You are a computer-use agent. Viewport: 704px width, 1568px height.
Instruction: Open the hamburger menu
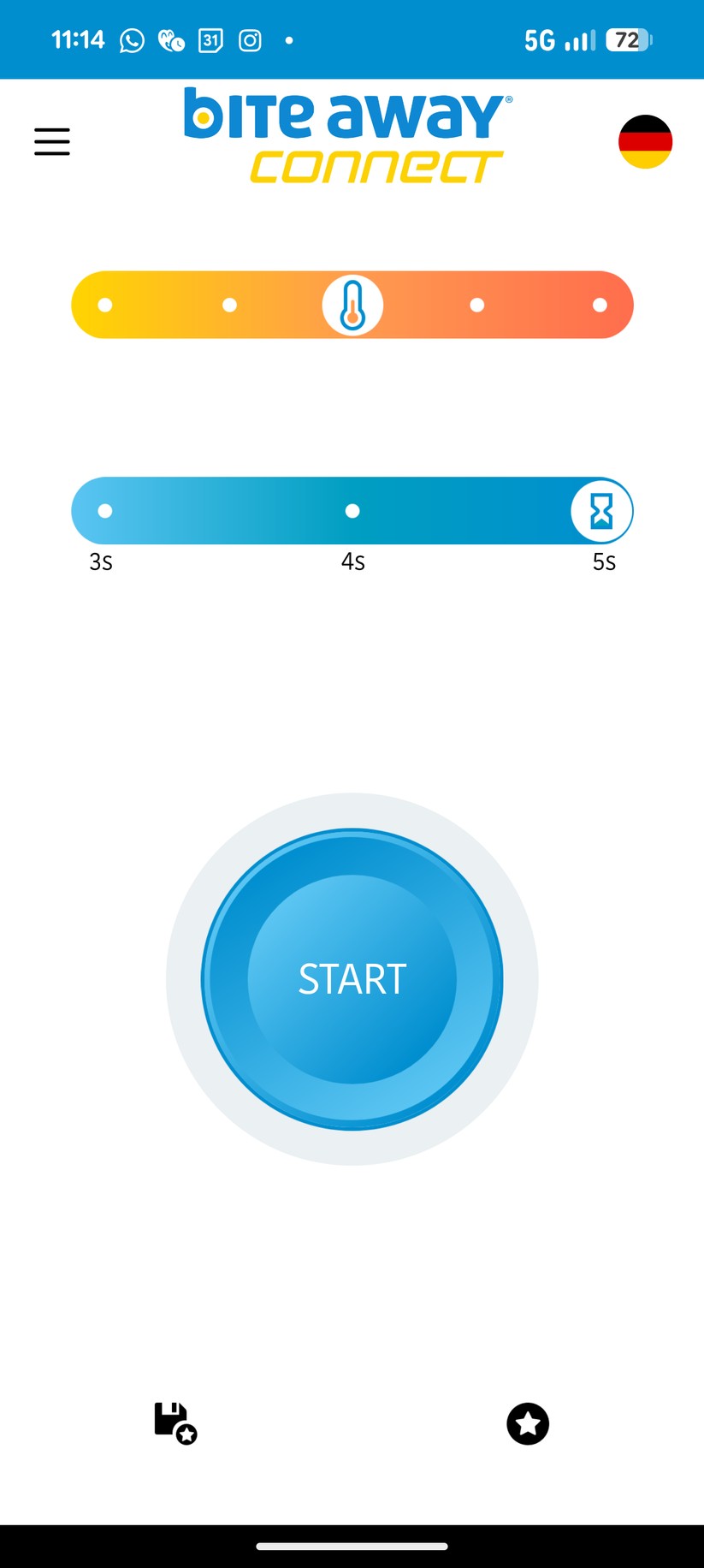tap(52, 141)
